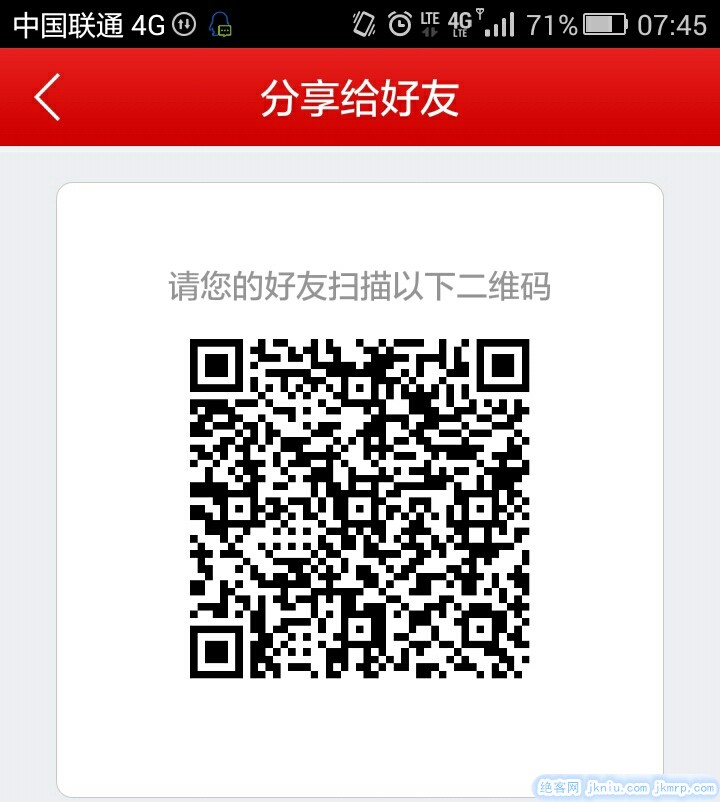Go back from the 分享给好友 screen
Image resolution: width=720 pixels, height=802 pixels.
(47, 98)
